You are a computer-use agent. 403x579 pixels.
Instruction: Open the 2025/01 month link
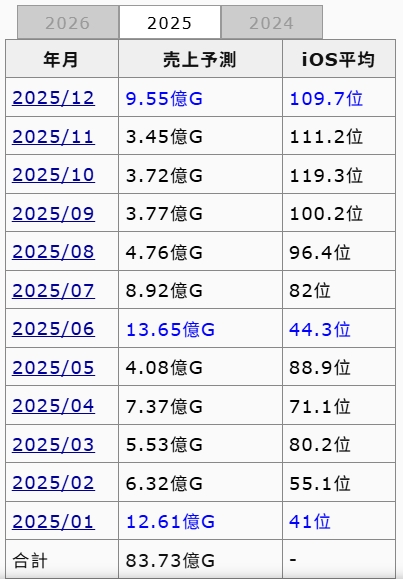click(53, 521)
